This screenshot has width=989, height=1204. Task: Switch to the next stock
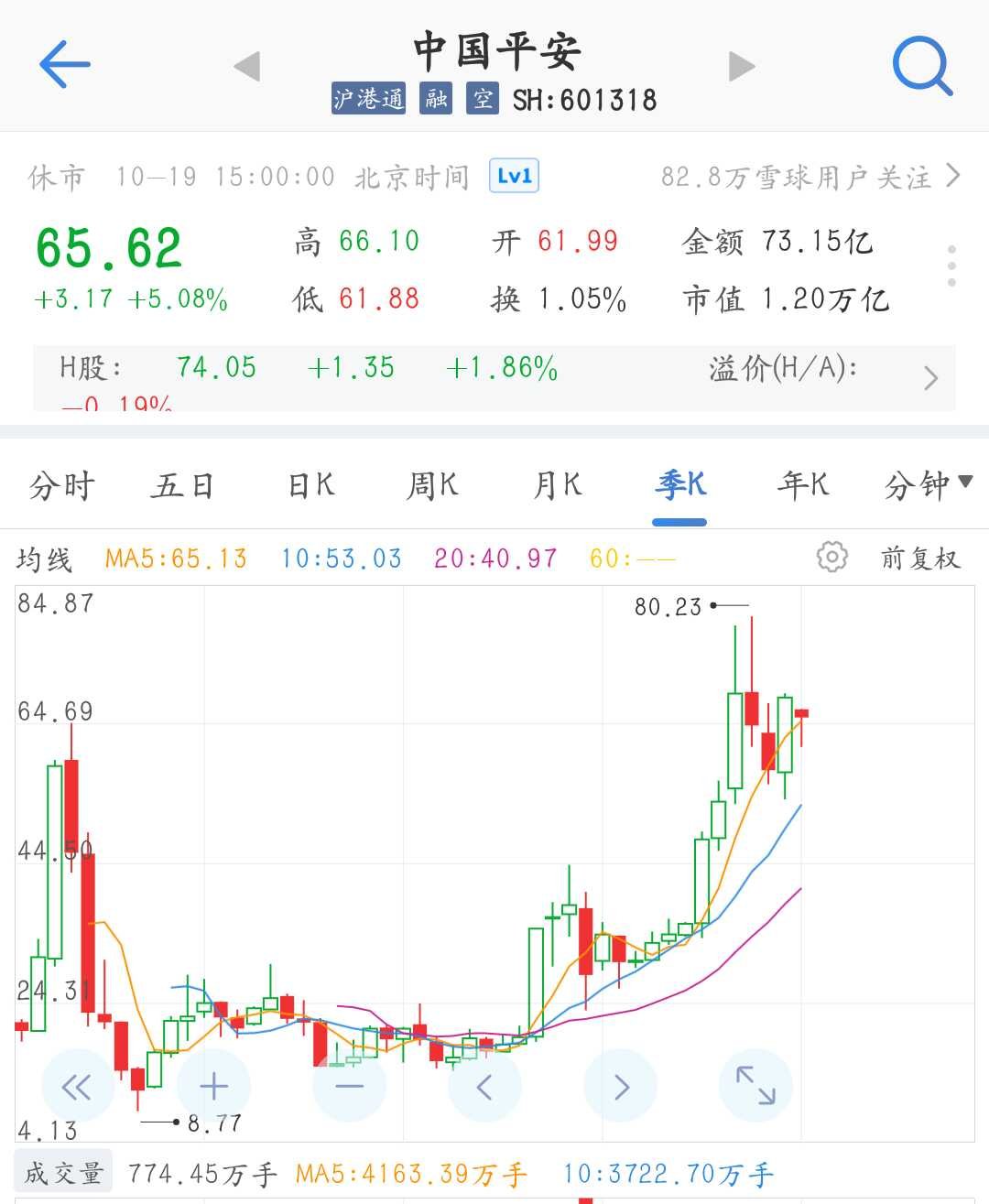[741, 66]
